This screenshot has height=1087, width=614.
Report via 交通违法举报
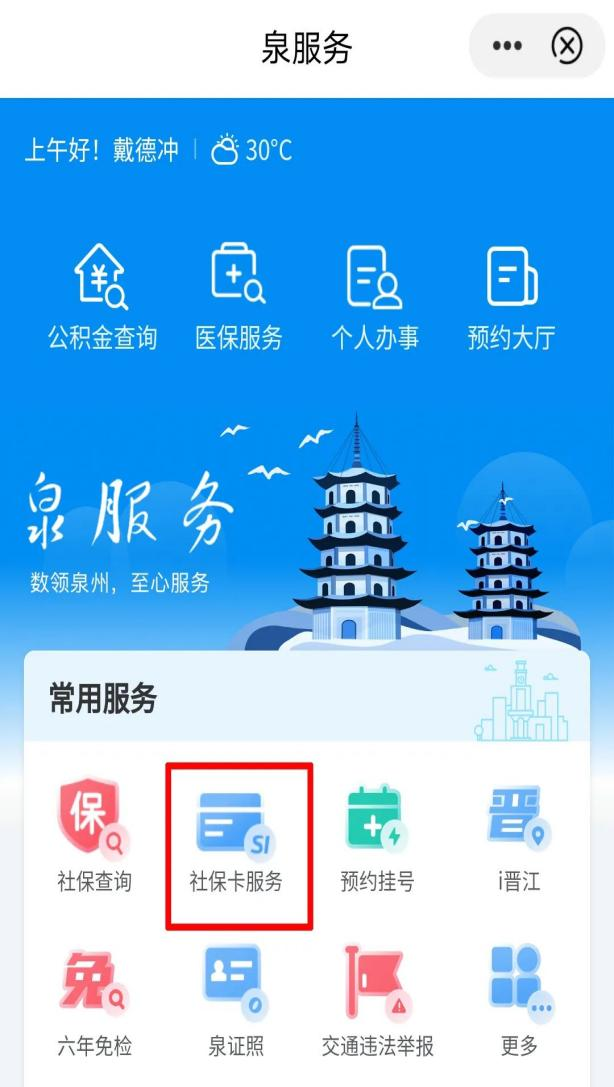point(377,1002)
